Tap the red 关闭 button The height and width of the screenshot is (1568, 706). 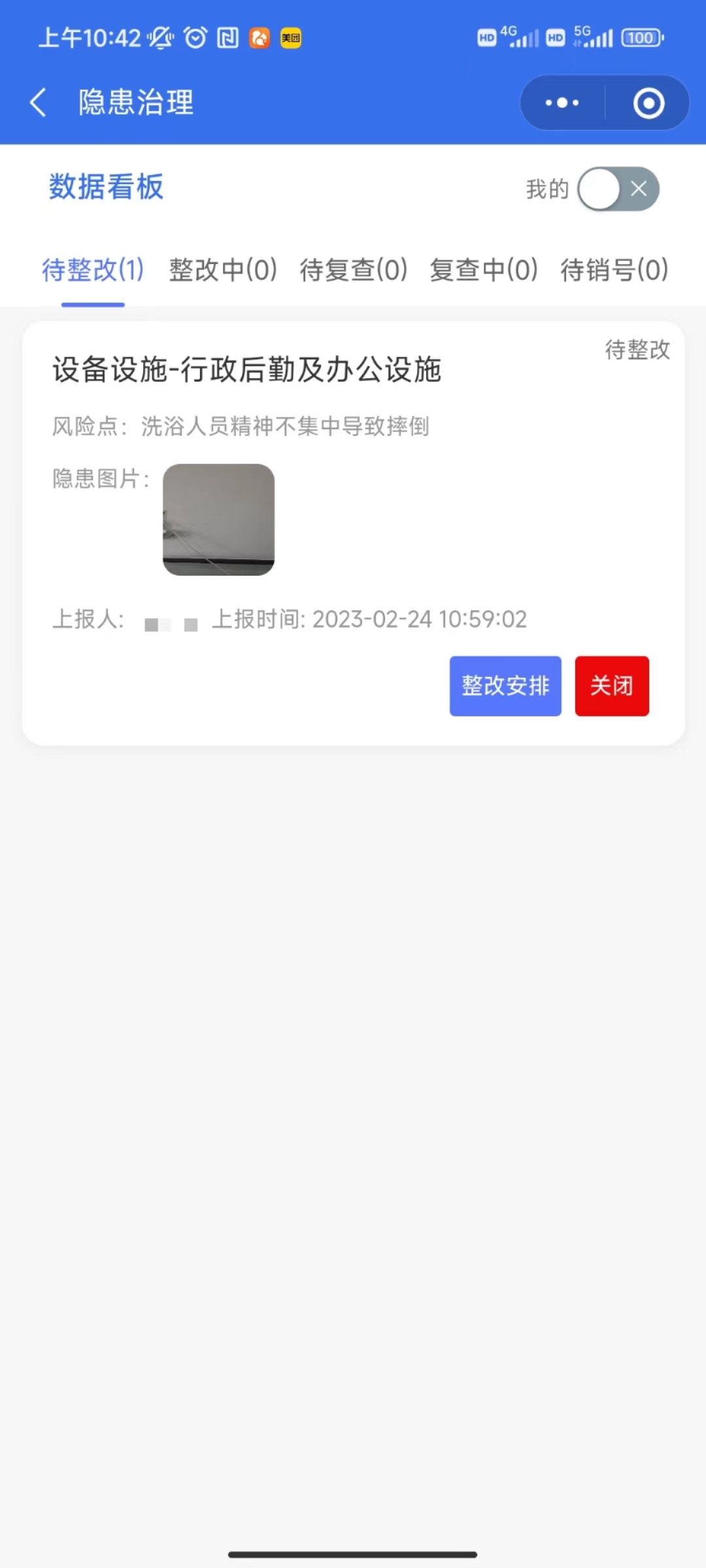tap(612, 686)
